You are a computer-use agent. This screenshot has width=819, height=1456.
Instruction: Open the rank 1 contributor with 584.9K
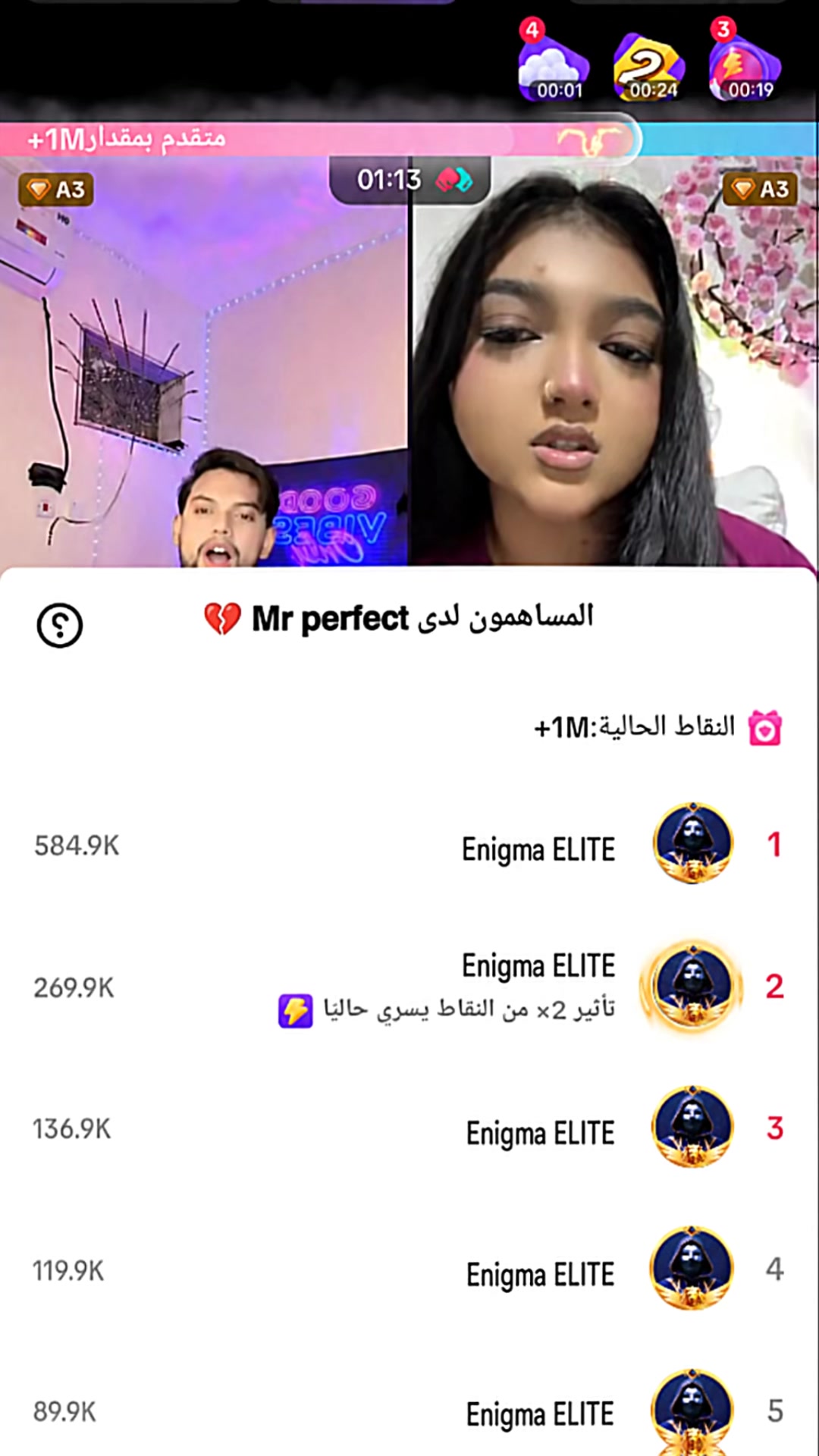click(x=409, y=846)
